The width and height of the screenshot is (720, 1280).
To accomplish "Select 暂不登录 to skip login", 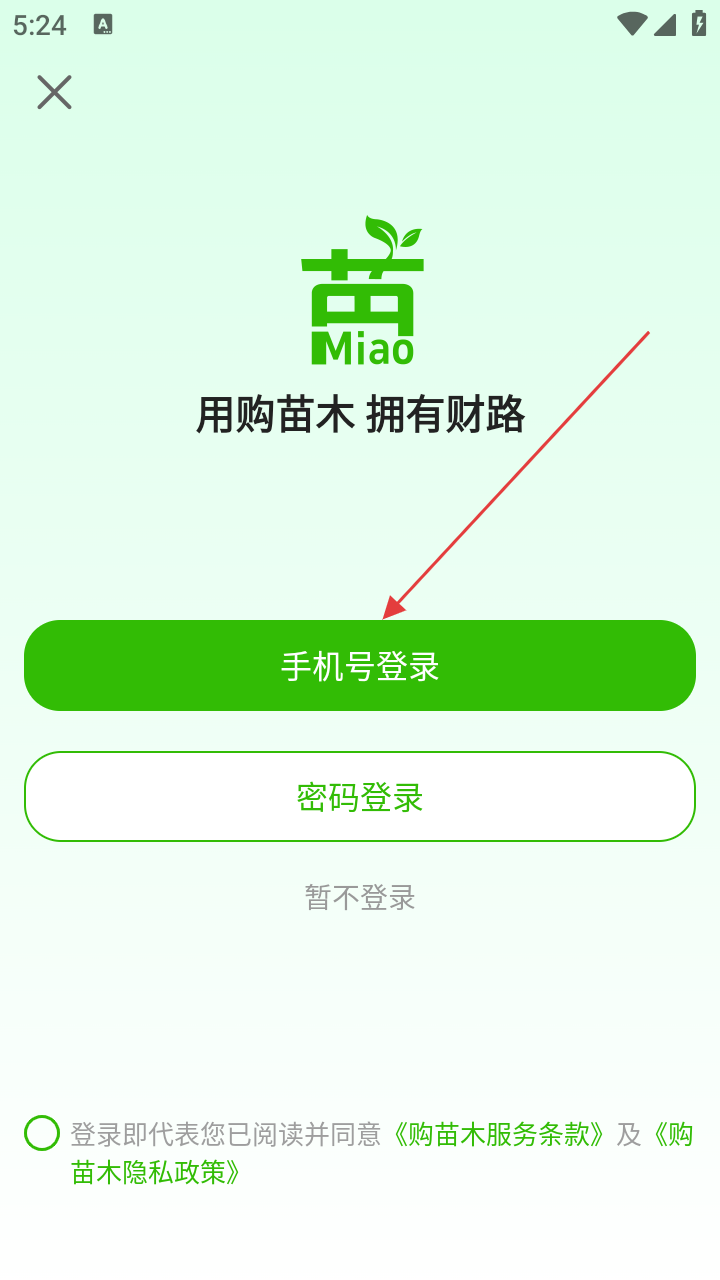I will point(360,897).
